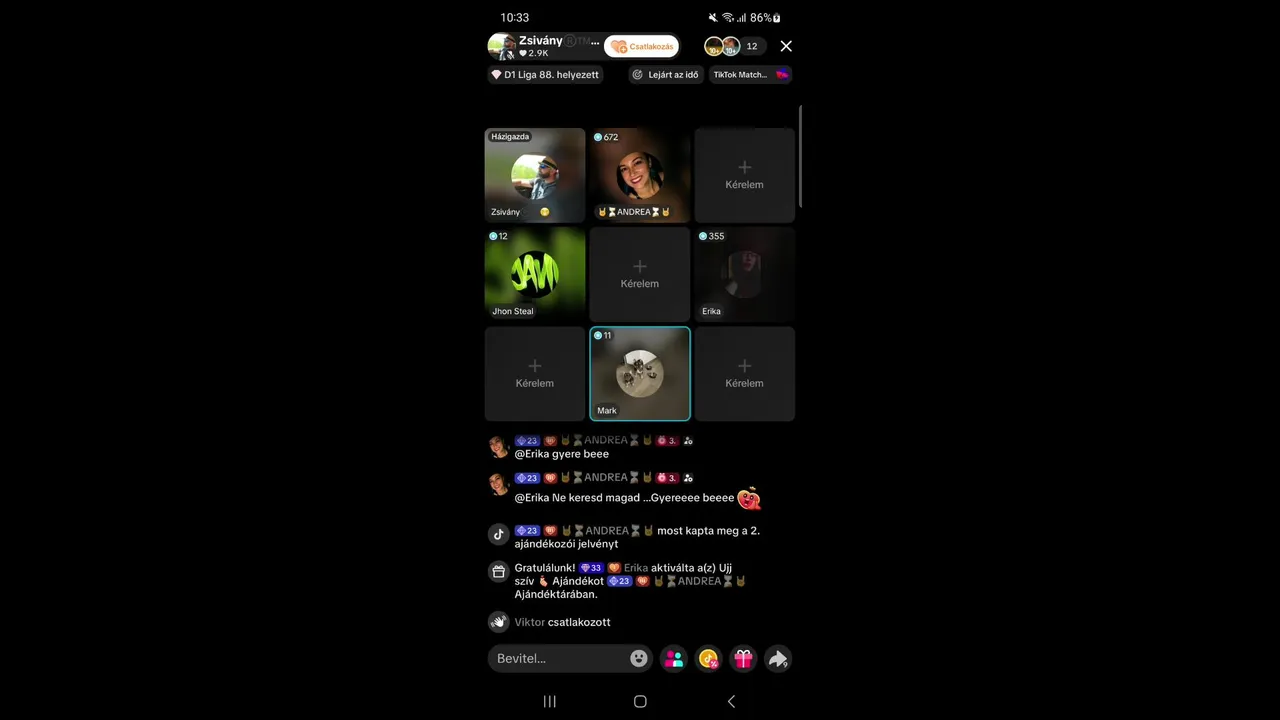Open ANDREA's guest tile
Image resolution: width=1280 pixels, height=720 pixels.
[640, 175]
